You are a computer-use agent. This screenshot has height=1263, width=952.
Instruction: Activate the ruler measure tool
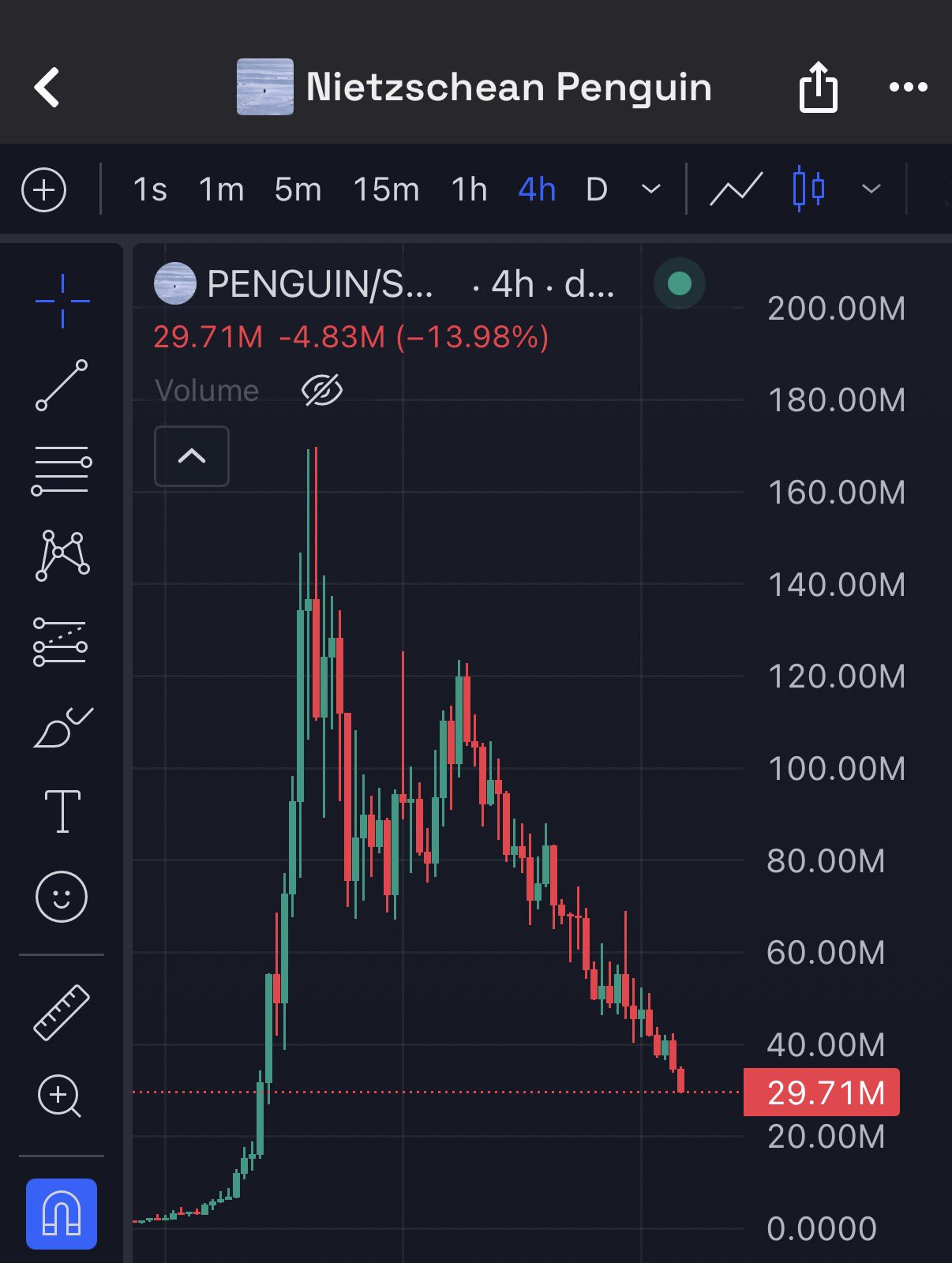point(62,1013)
